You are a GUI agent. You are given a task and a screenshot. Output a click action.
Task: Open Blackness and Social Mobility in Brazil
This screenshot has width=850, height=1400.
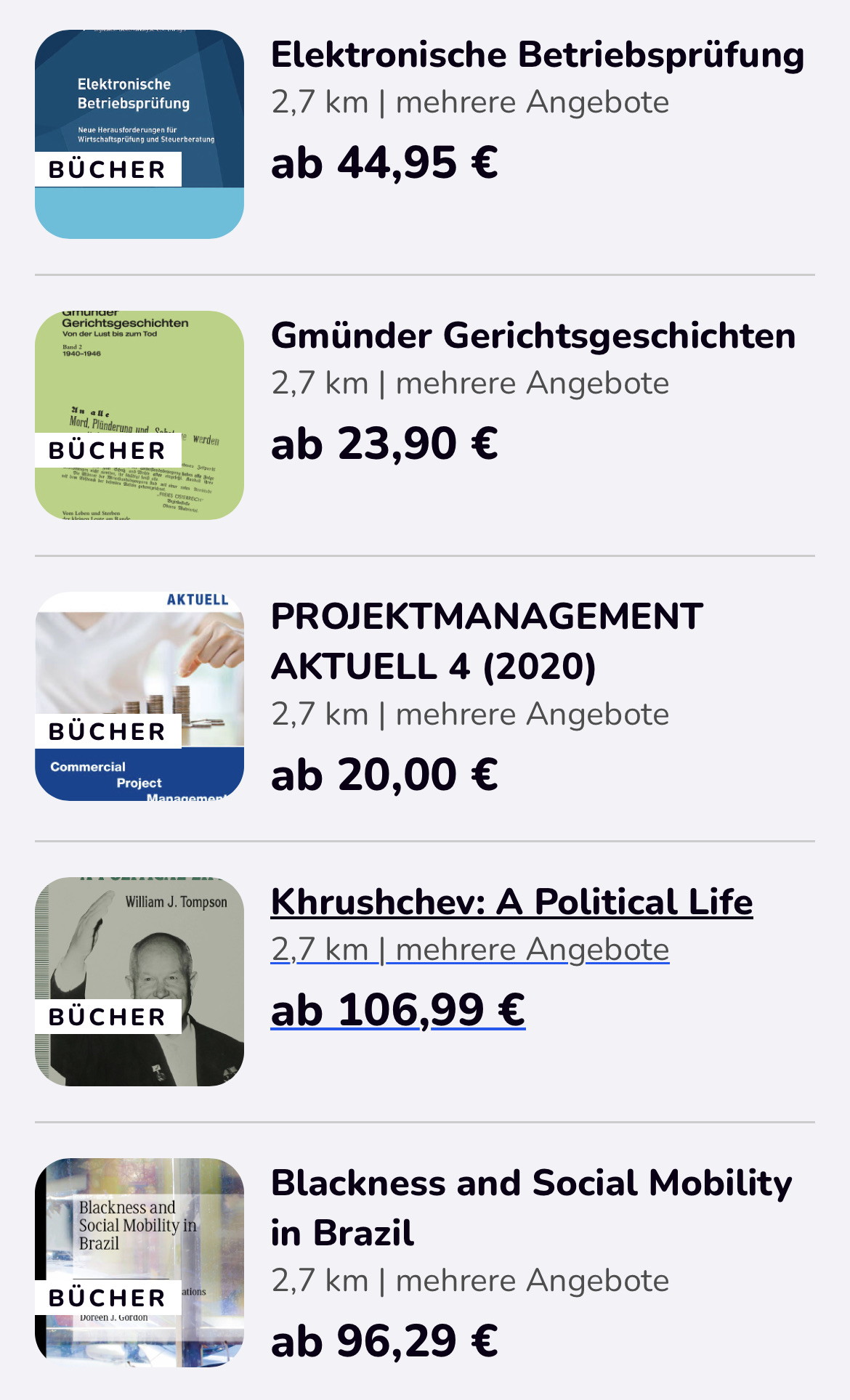530,1207
